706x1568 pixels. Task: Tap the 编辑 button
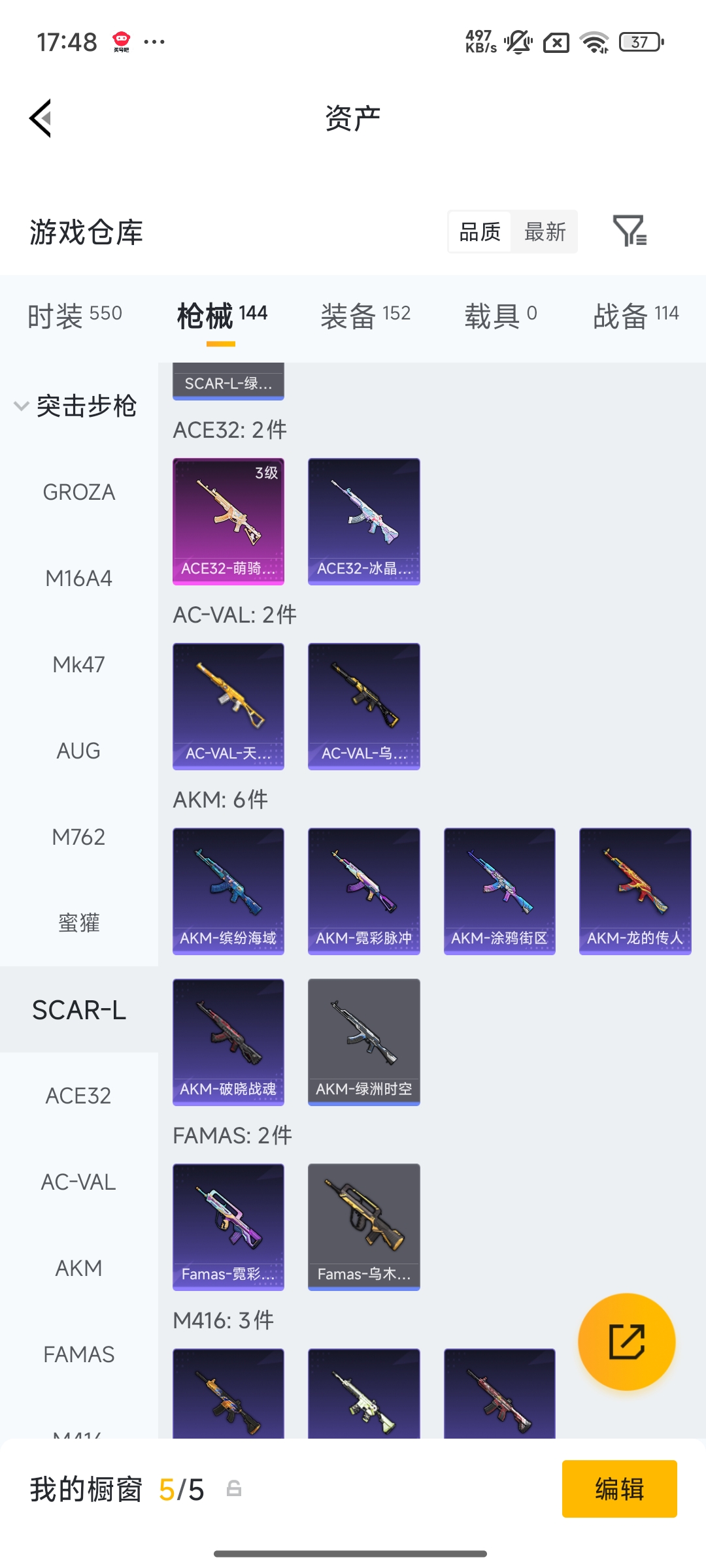click(x=619, y=1489)
